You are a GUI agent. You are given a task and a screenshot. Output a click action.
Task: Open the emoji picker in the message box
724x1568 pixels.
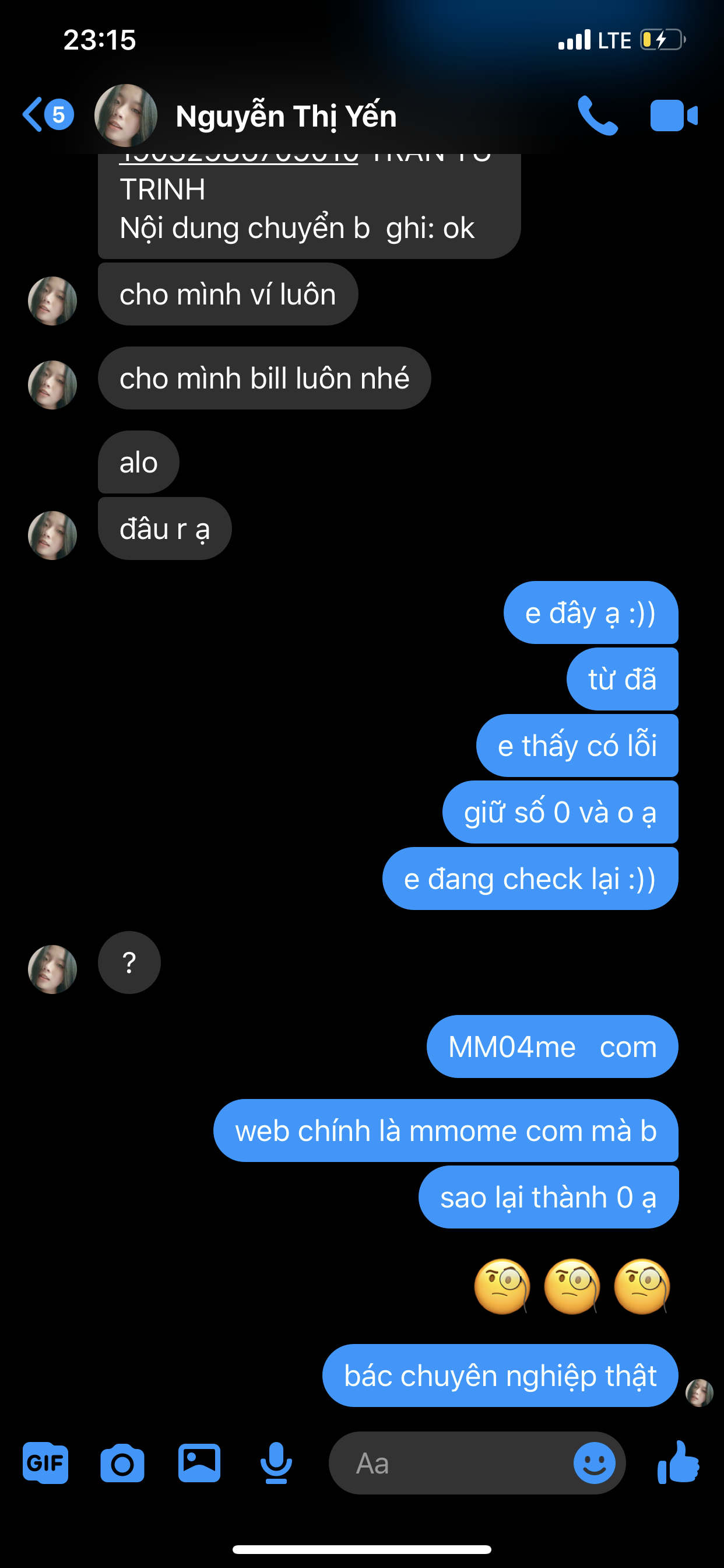point(594,1462)
